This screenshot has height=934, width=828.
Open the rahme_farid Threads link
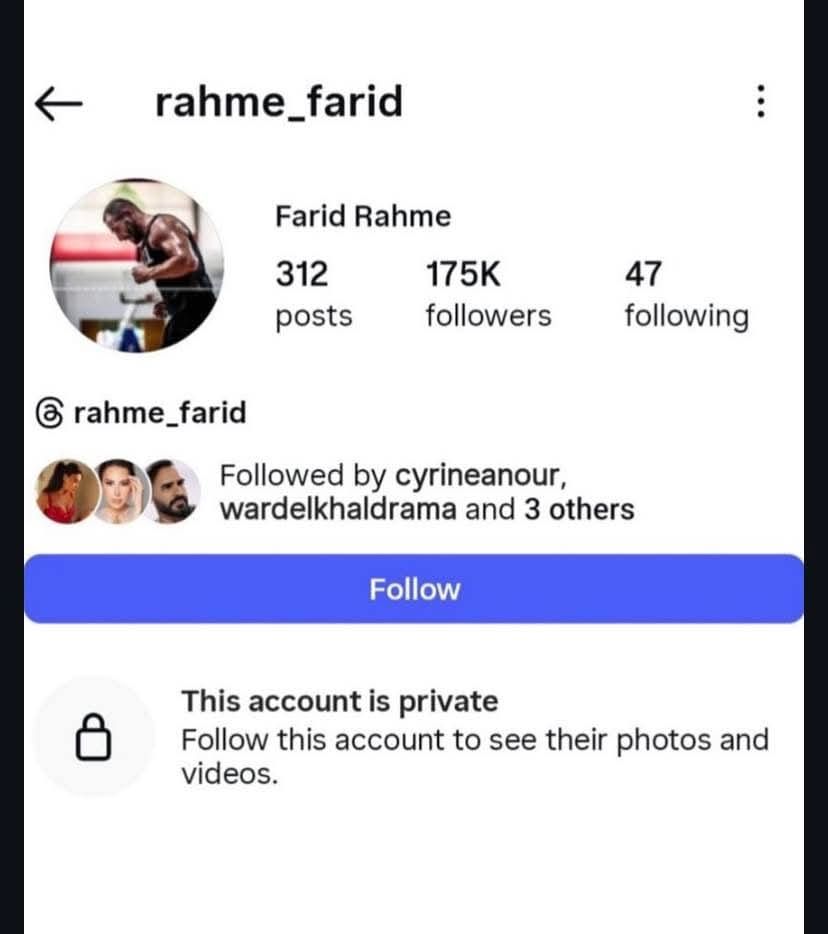coord(141,412)
